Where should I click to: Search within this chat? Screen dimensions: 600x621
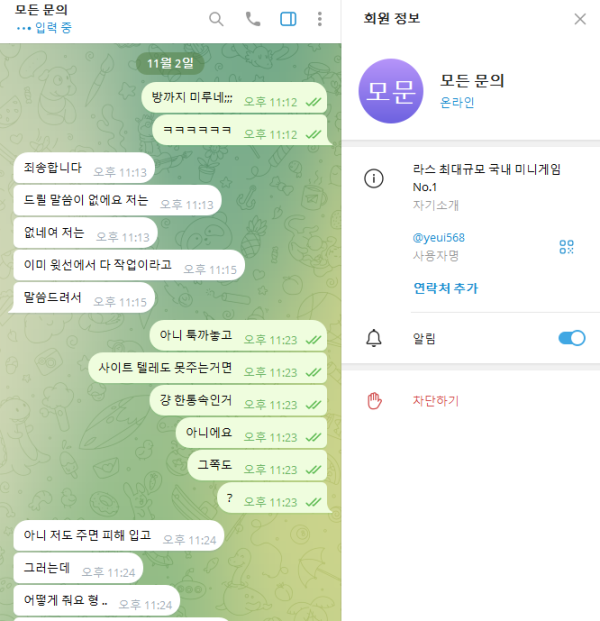[216, 19]
